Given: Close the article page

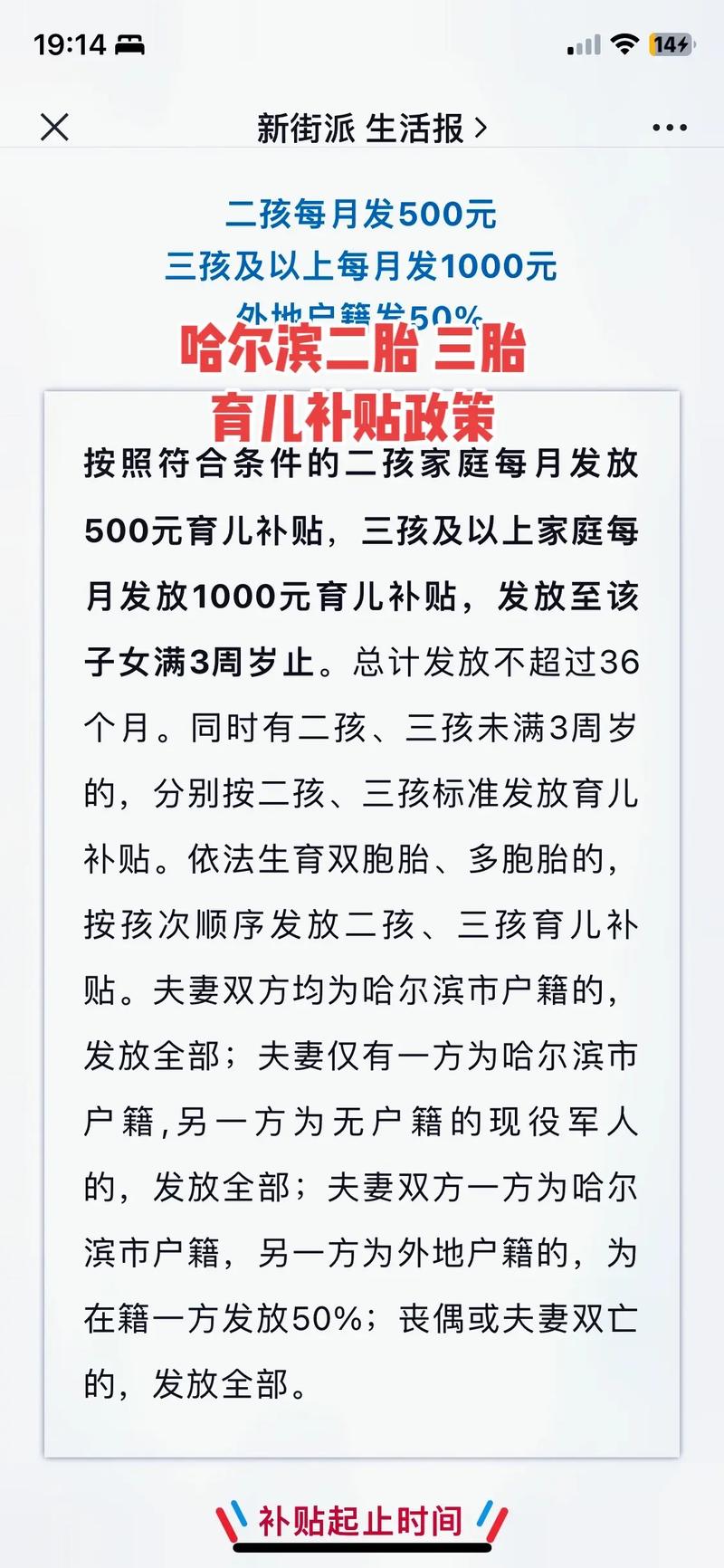Looking at the screenshot, I should [54, 127].
